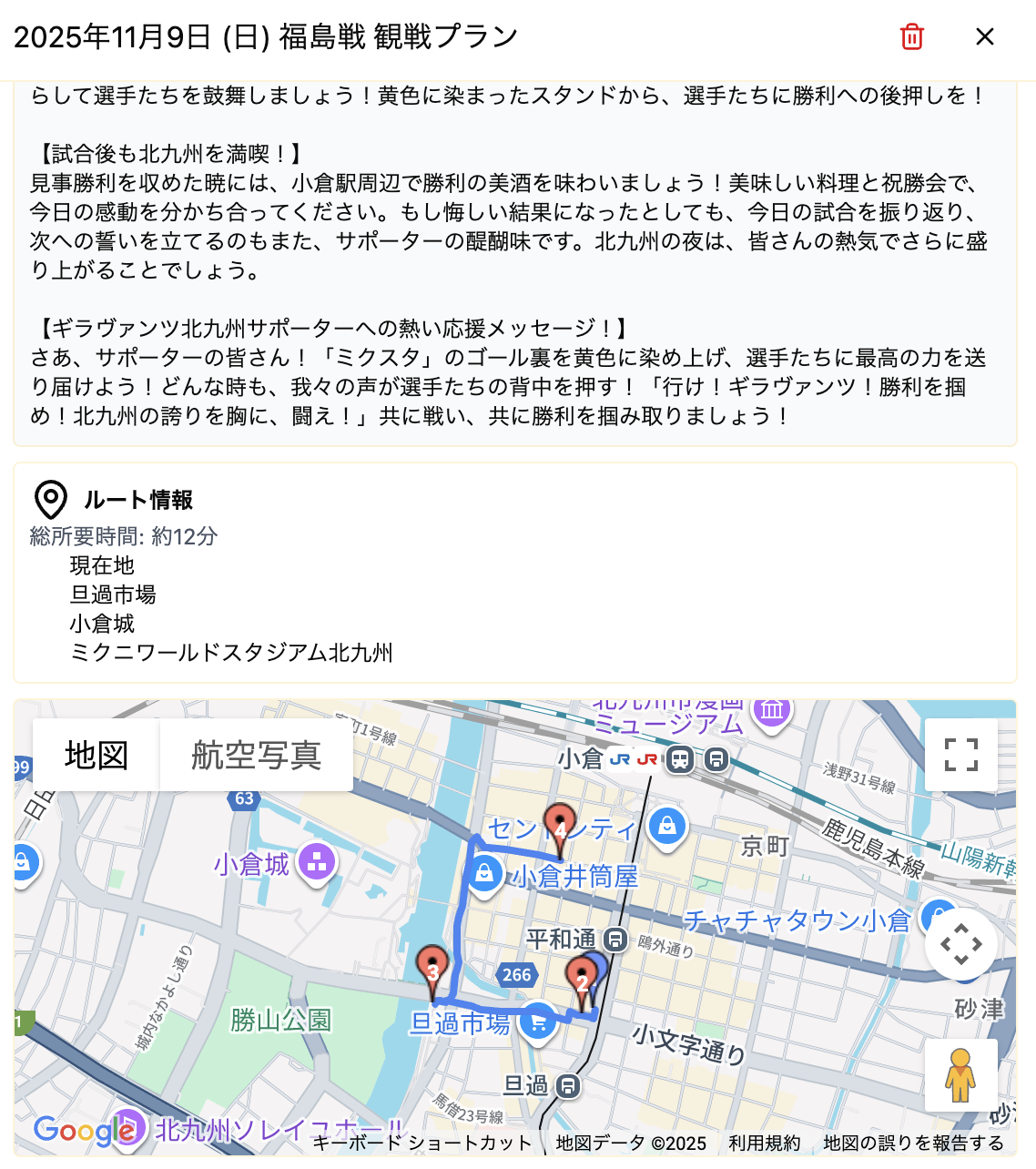1036x1169 pixels.
Task: Open Google logo link on map
Action: tap(84, 1131)
